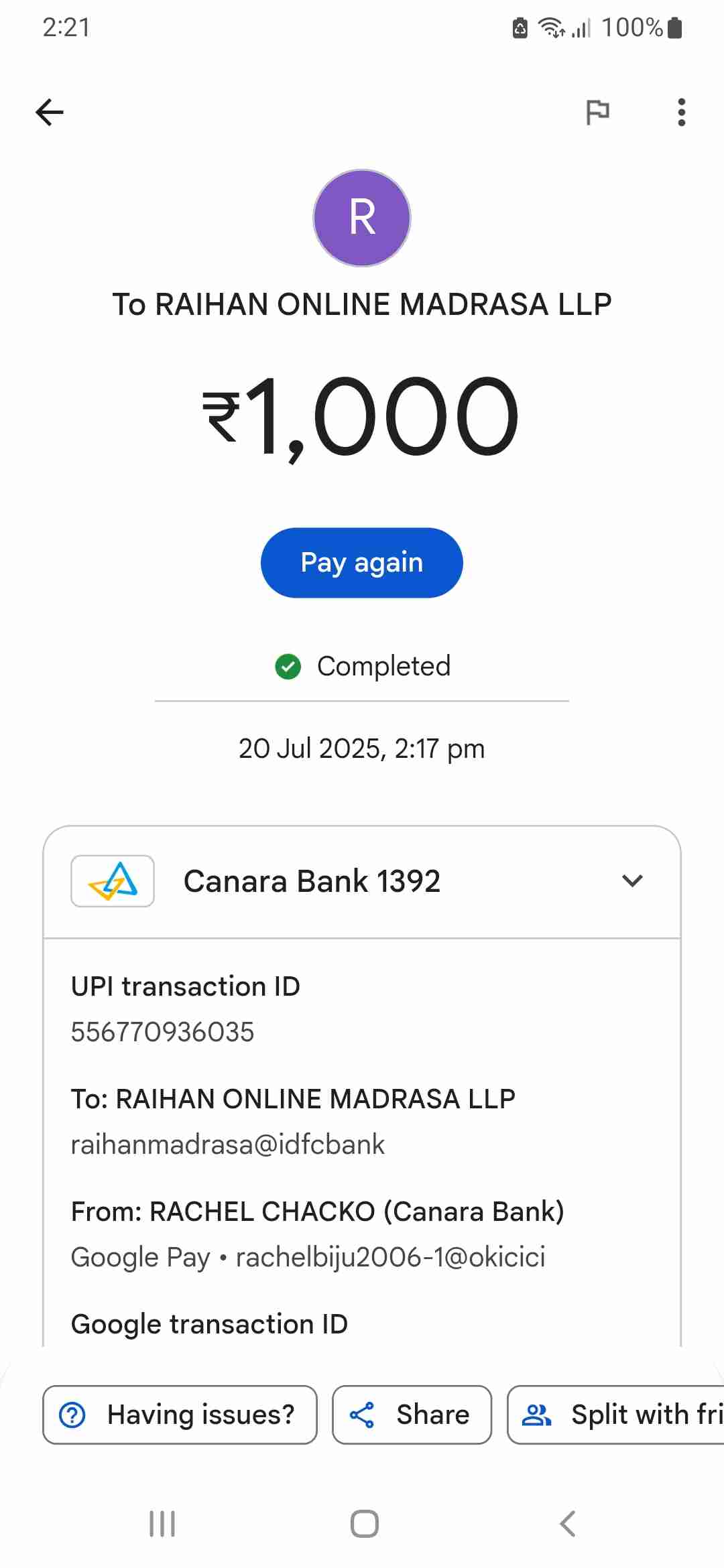Open the RAIHAN ONLINE MADRASA avatar
The image size is (724, 1568).
point(362,218)
